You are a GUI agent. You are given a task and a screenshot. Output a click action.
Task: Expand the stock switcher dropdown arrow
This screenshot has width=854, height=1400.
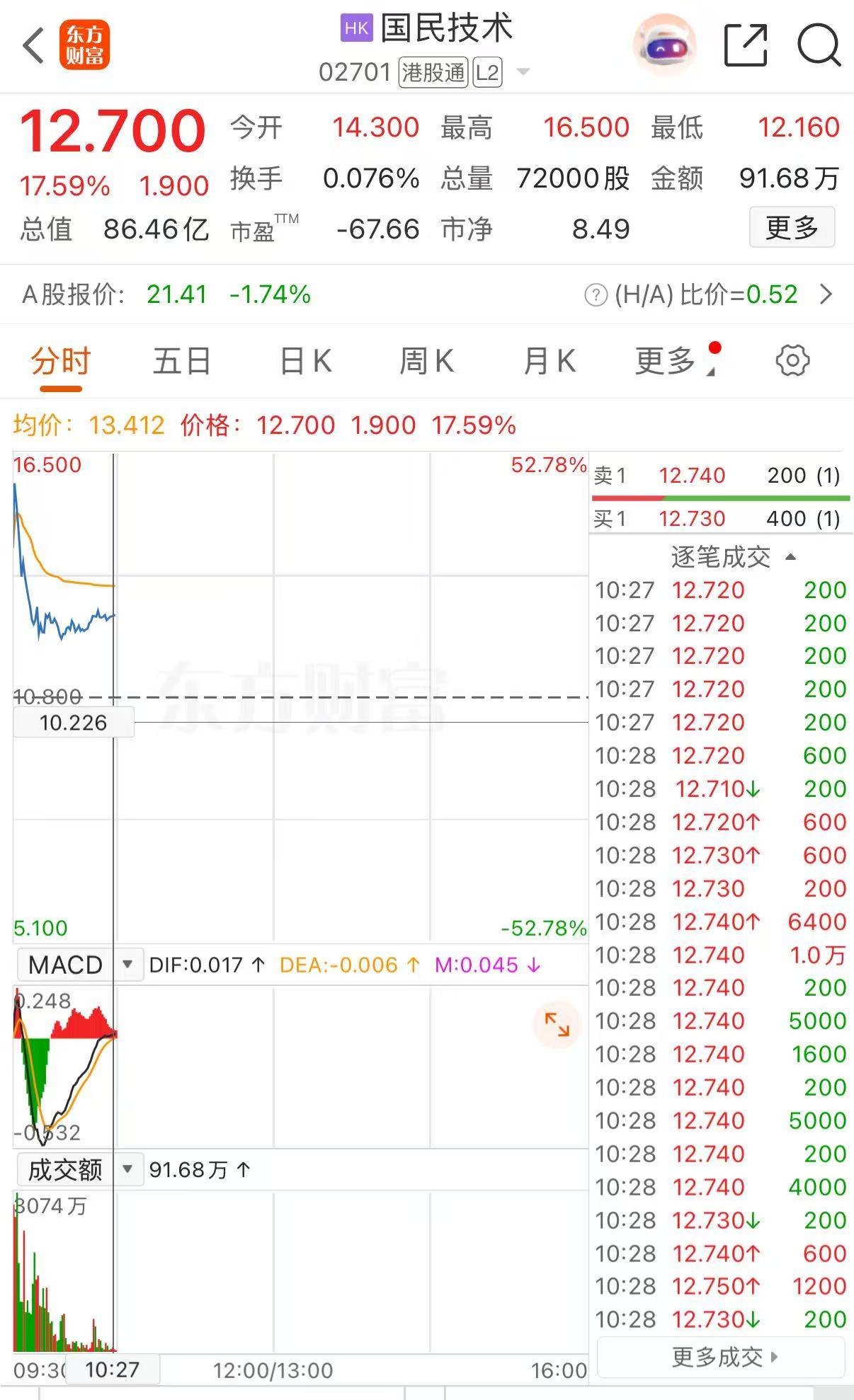click(523, 72)
